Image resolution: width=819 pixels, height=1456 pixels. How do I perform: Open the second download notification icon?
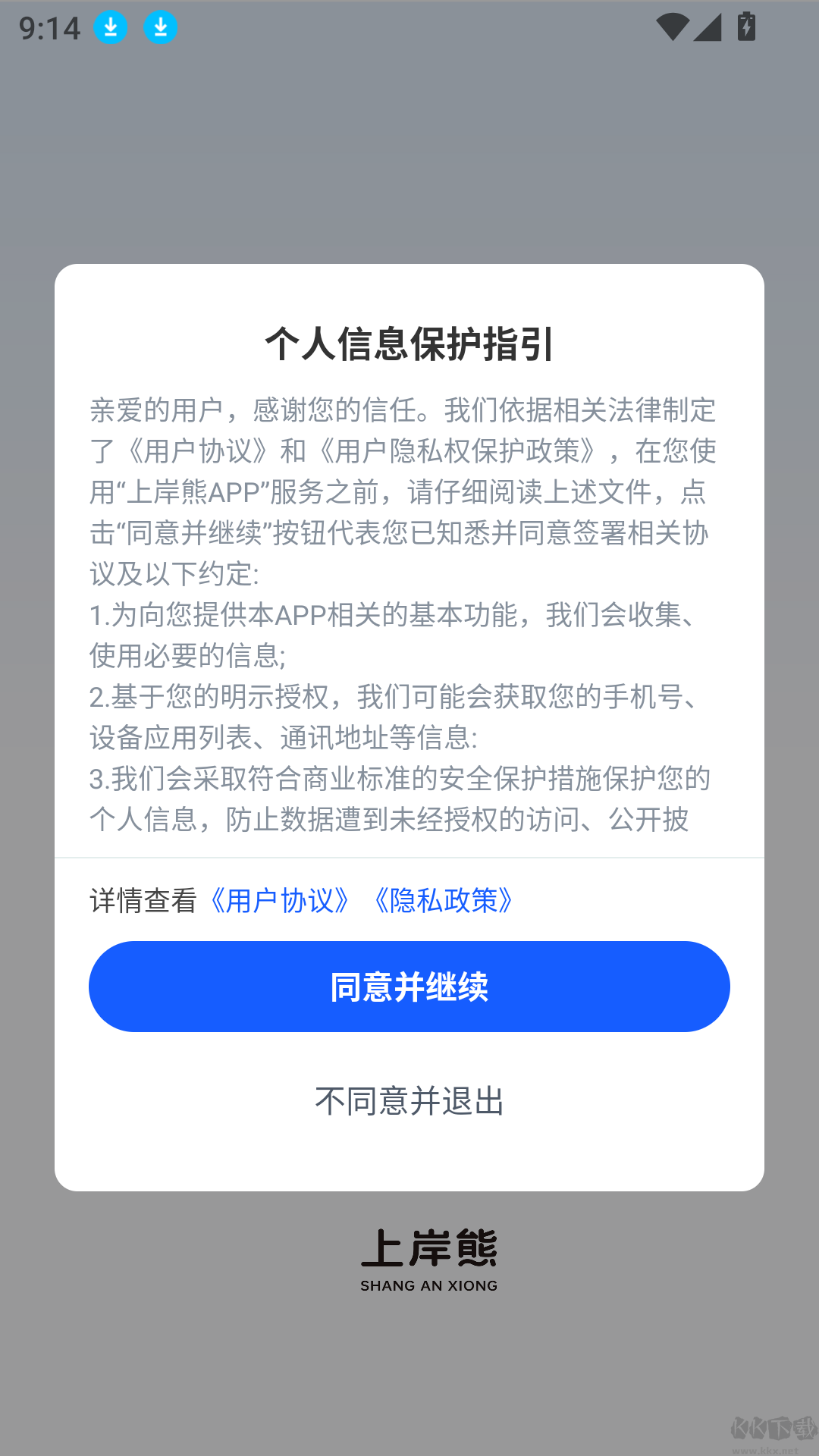point(161,27)
